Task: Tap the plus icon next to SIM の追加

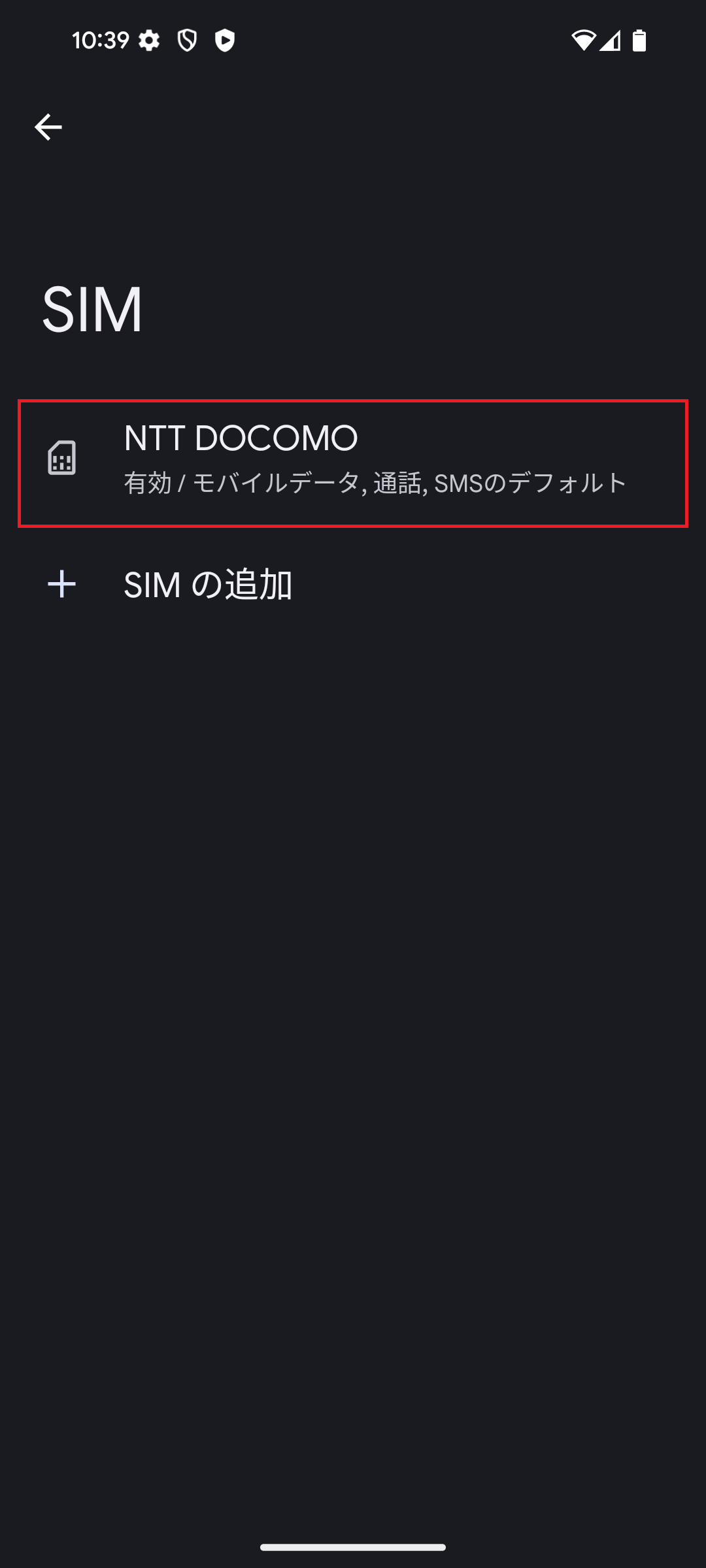Action: pyautogui.click(x=62, y=585)
